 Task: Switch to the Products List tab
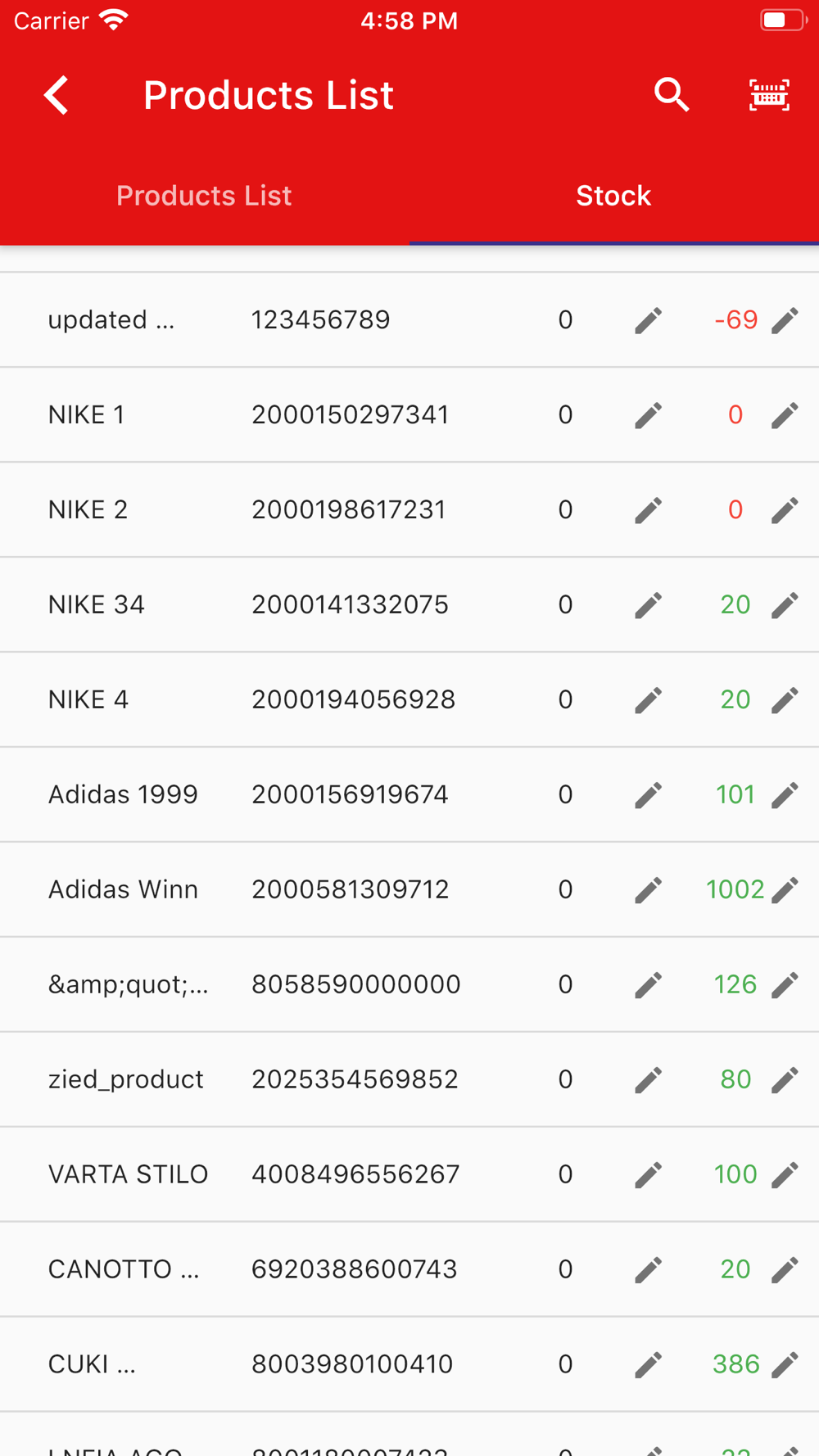[204, 196]
